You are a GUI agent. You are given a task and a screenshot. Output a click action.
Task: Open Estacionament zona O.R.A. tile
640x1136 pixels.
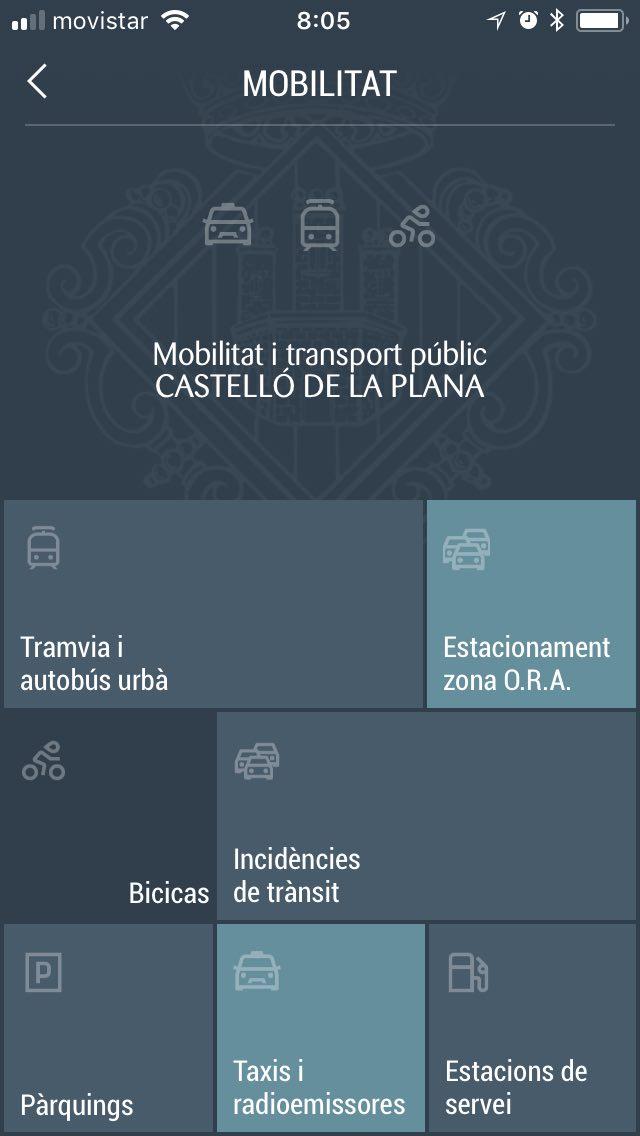coord(531,604)
